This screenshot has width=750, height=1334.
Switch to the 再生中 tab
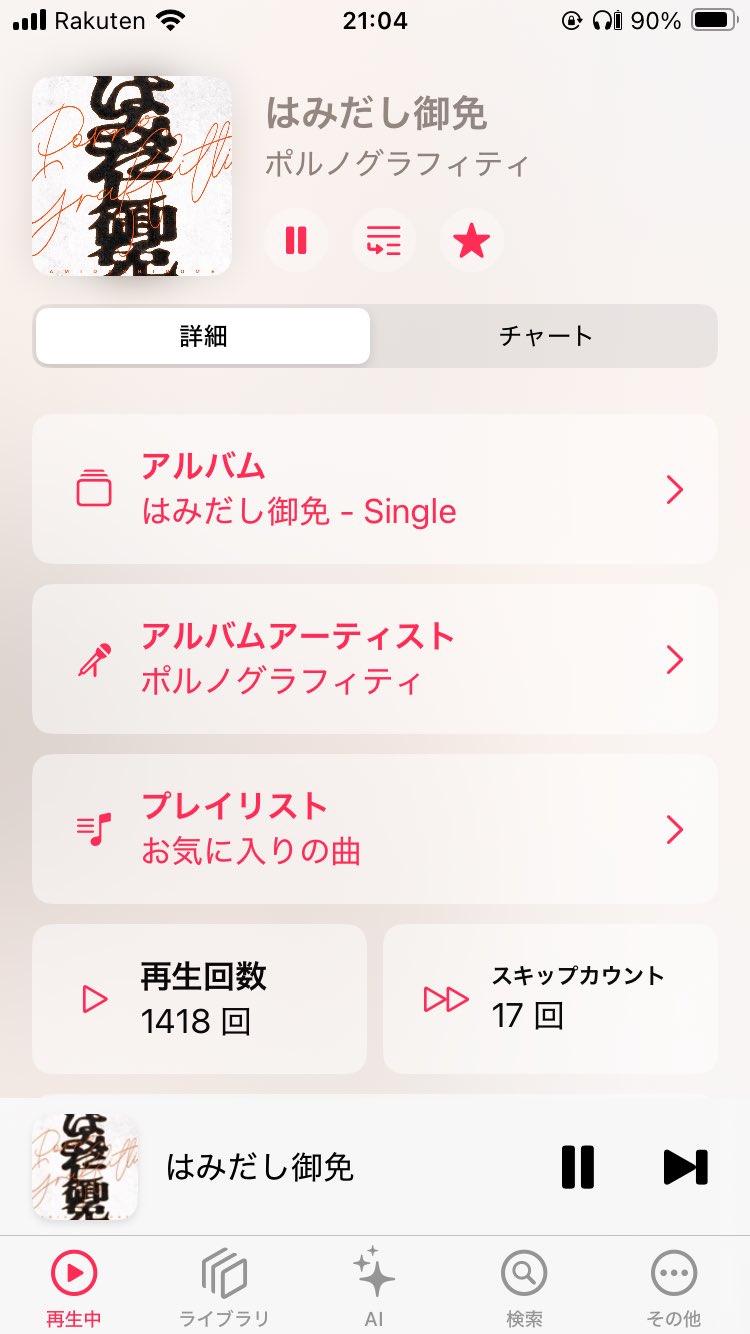(74, 1287)
